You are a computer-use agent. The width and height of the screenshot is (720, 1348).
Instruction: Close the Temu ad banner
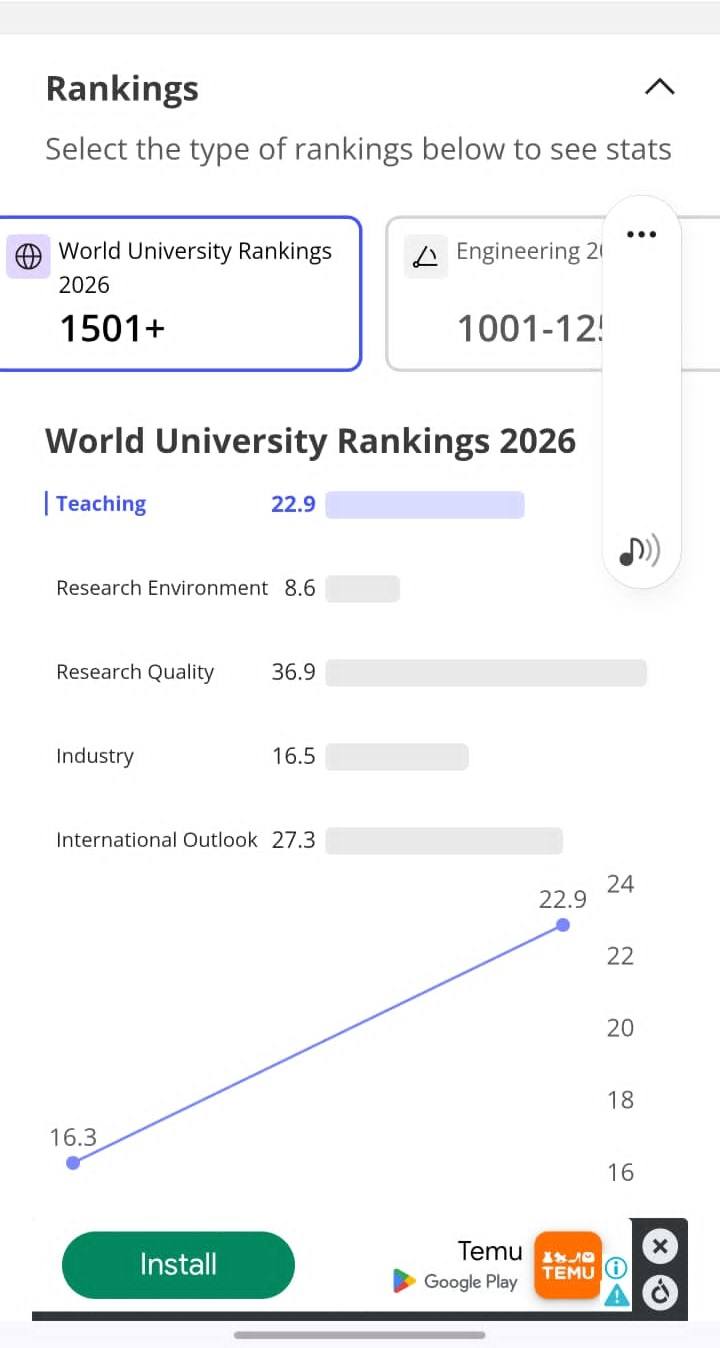point(659,1246)
